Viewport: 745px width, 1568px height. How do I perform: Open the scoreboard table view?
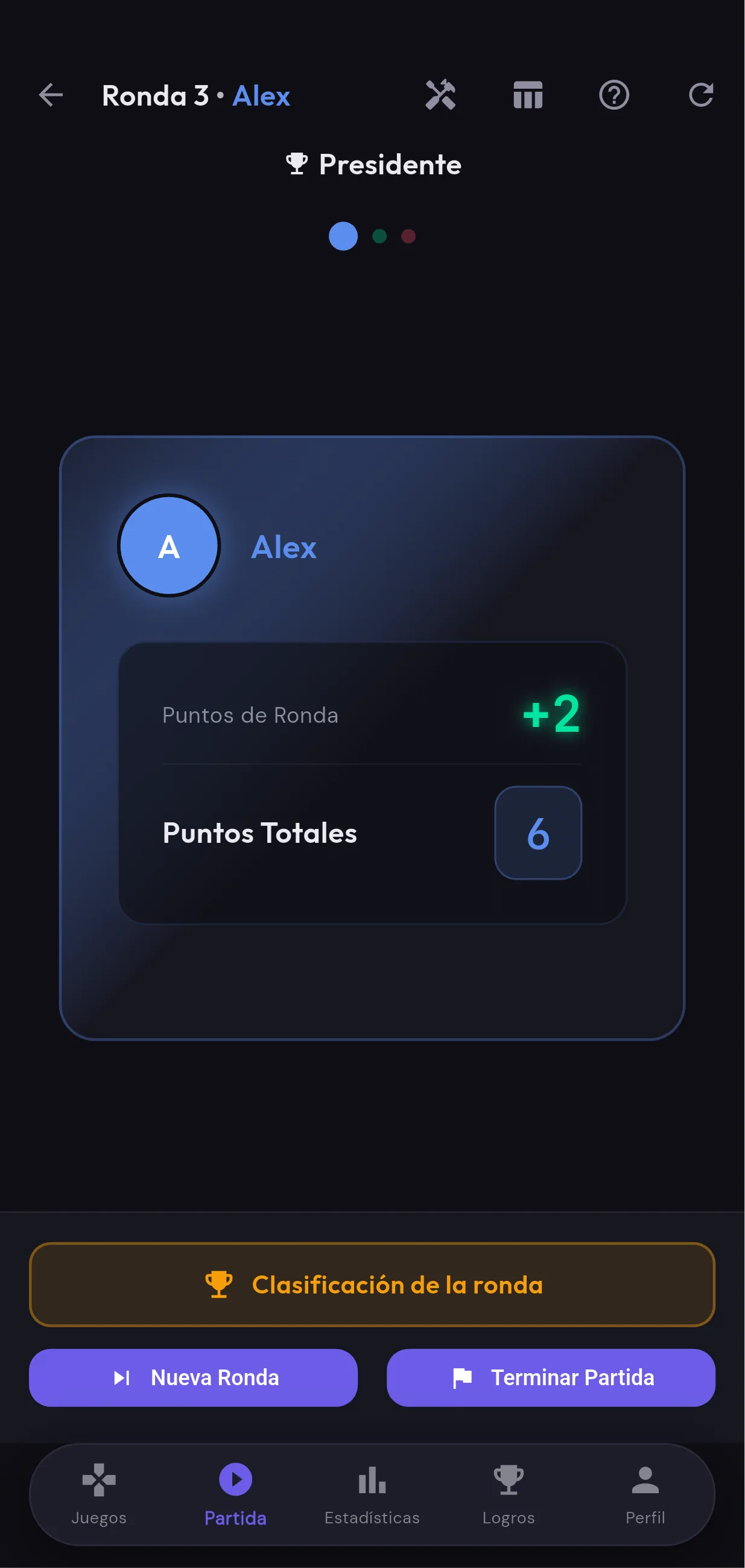pos(527,95)
